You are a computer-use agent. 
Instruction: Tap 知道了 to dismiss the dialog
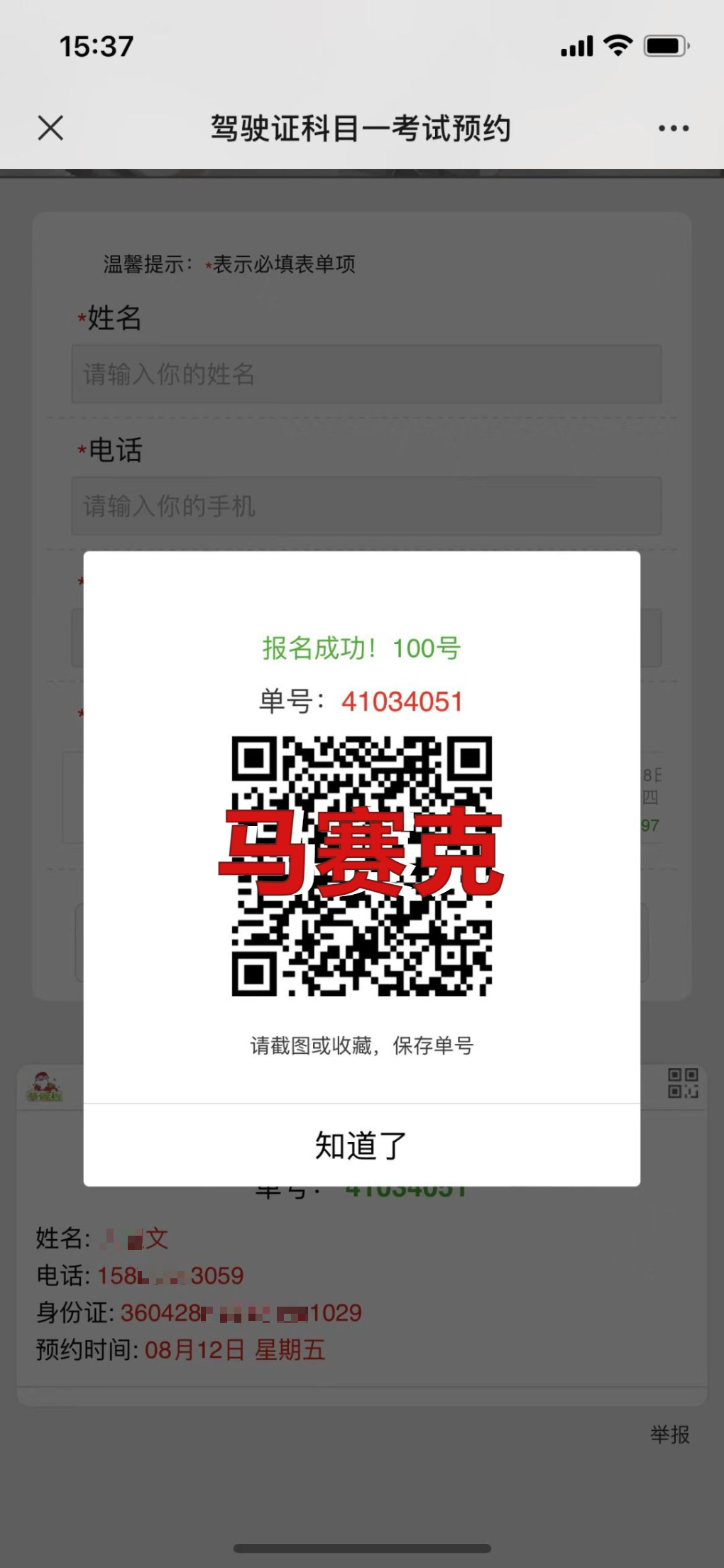coord(362,1145)
